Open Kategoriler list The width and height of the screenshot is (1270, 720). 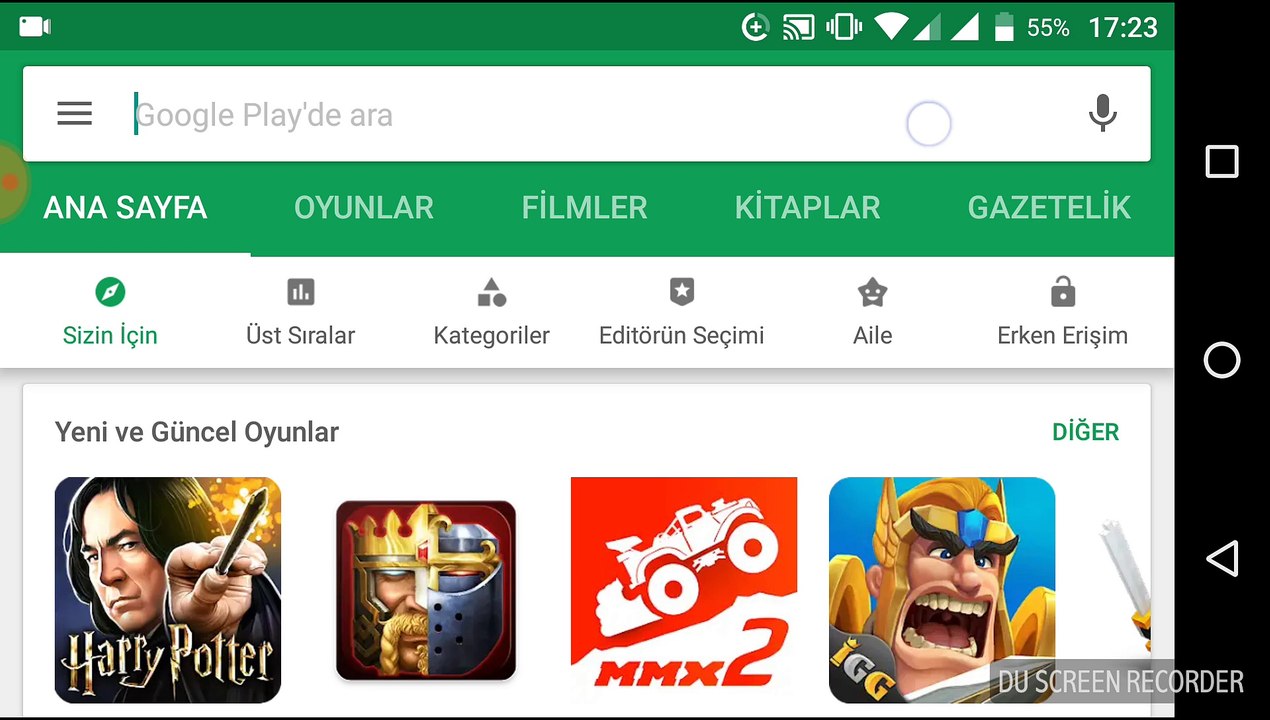(x=491, y=313)
